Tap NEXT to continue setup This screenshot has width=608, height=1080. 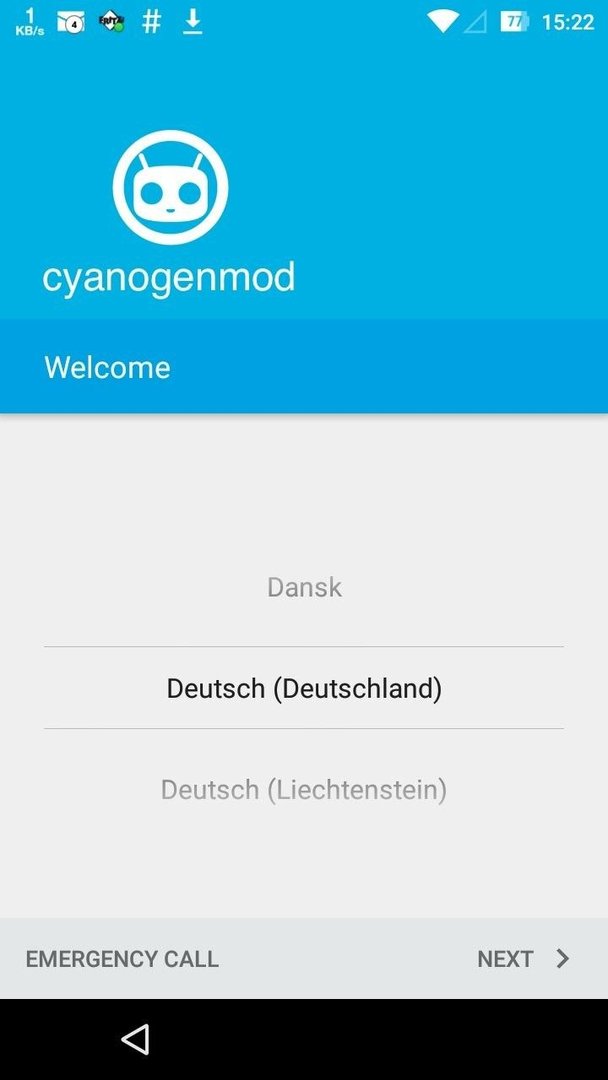[523, 959]
